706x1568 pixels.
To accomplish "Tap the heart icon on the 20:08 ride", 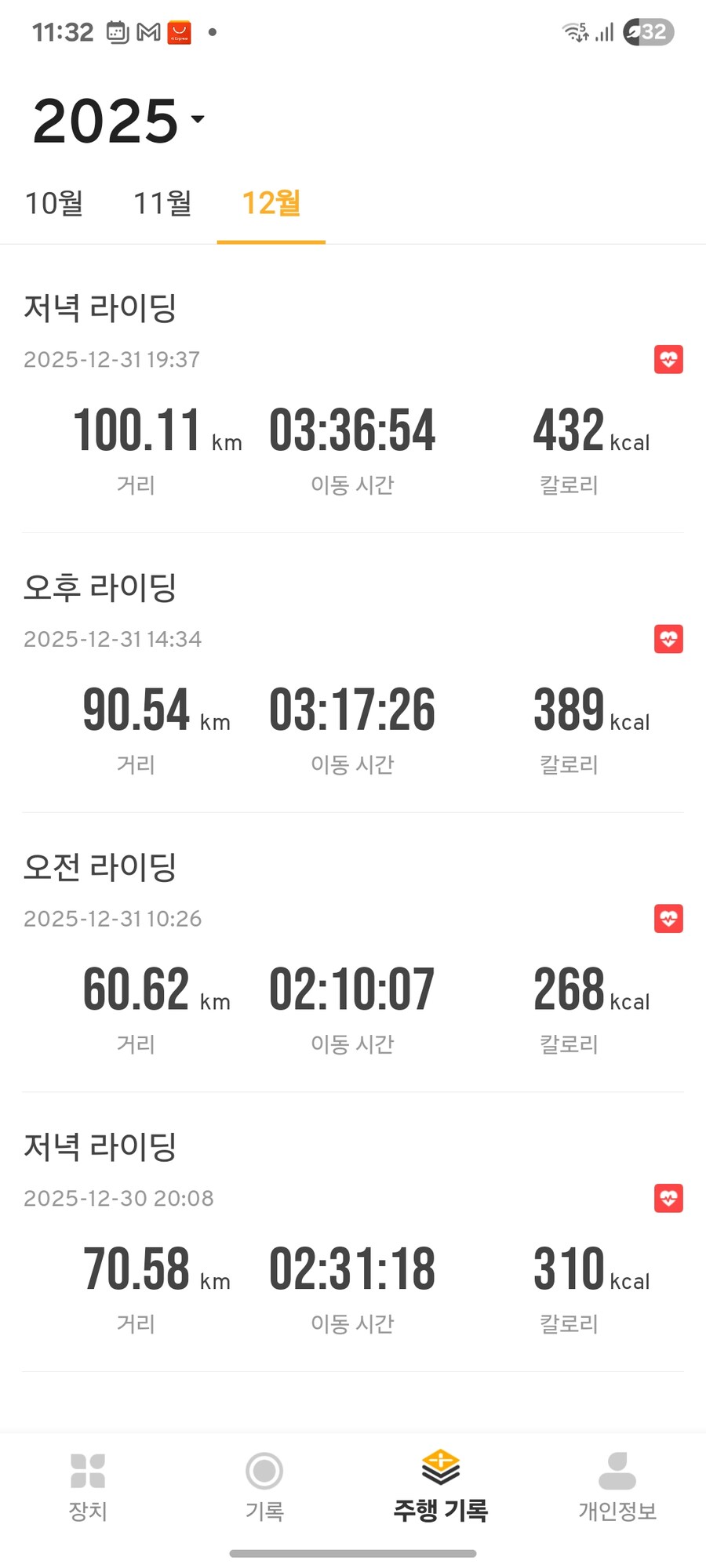I will [x=668, y=1198].
